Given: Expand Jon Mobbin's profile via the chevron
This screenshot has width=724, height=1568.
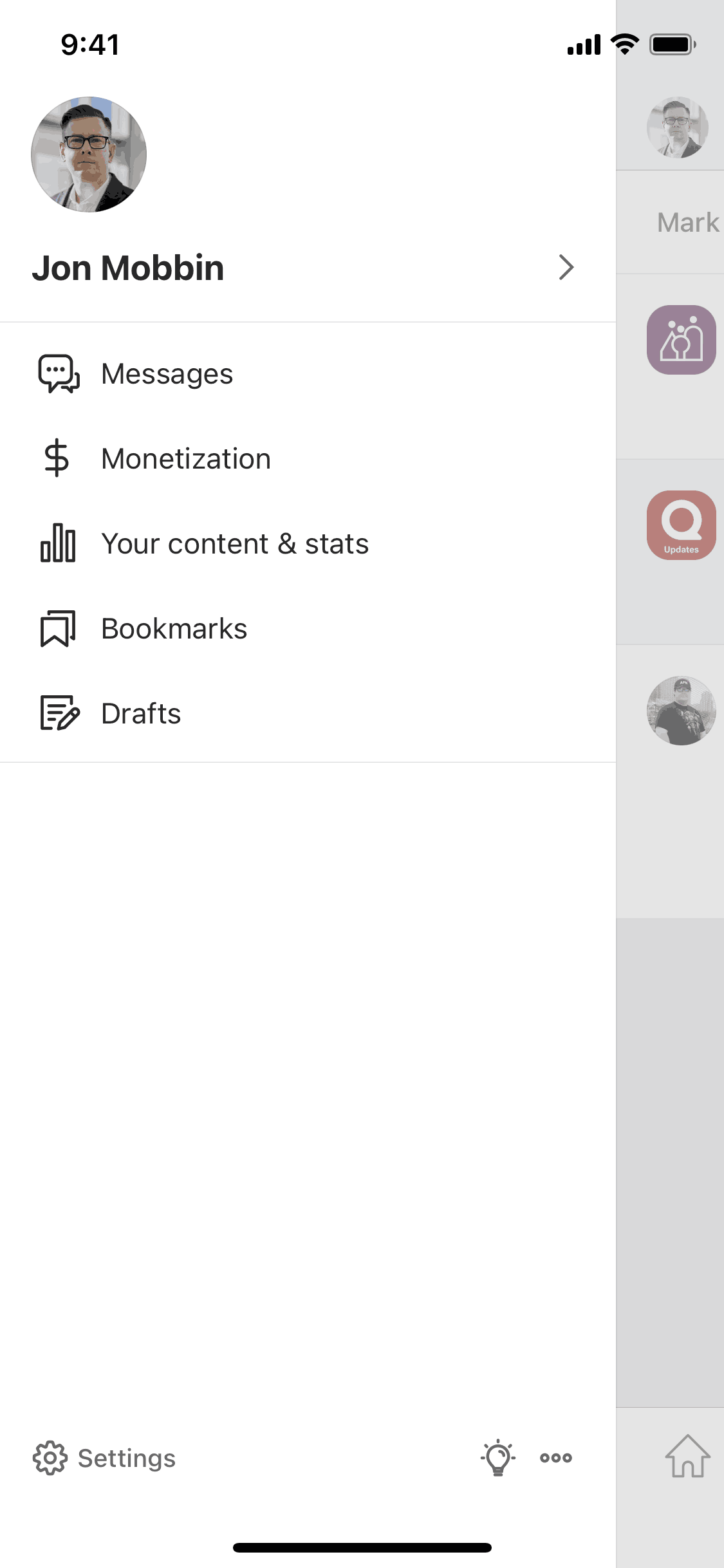Looking at the screenshot, I should [565, 268].
